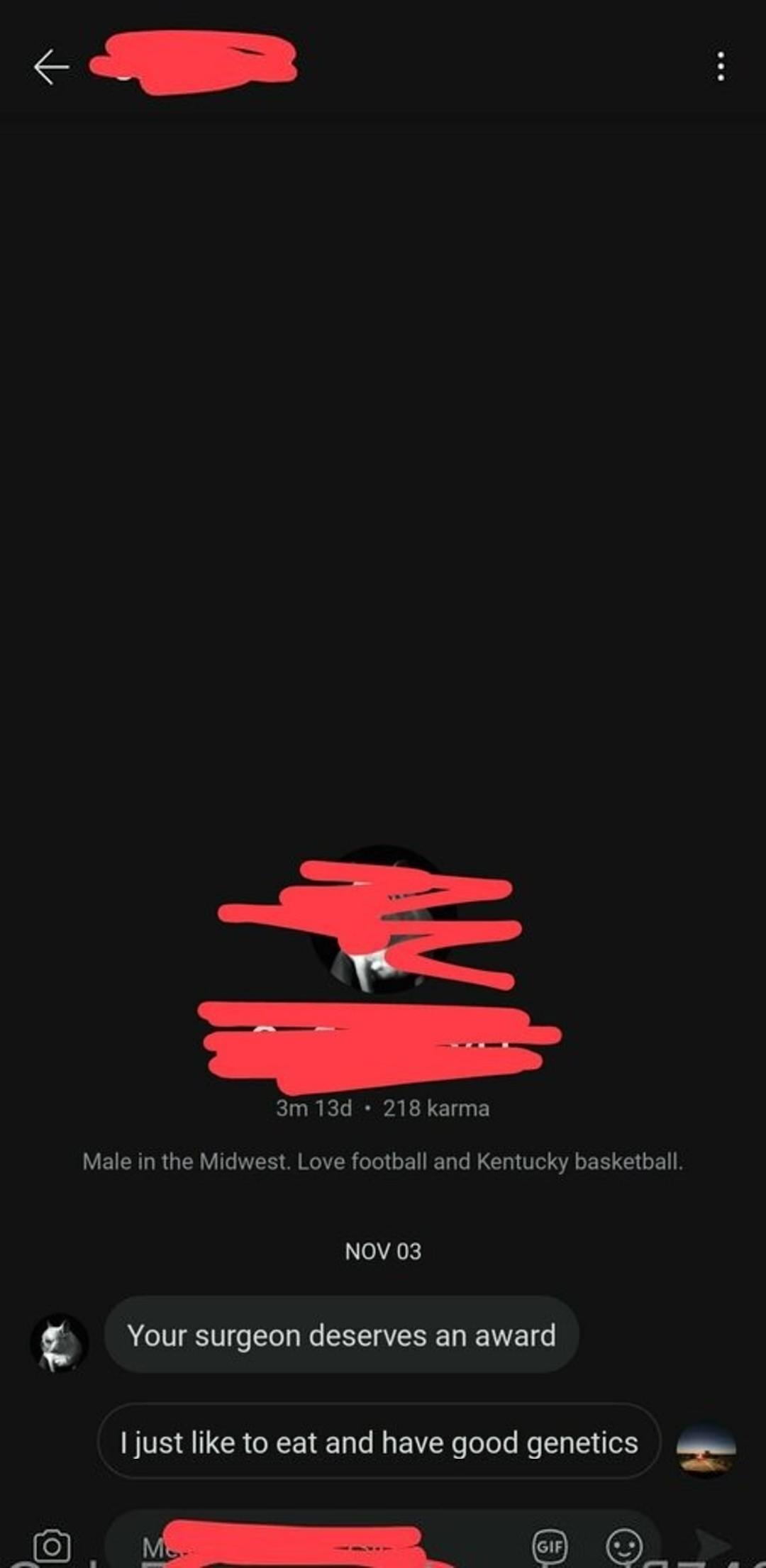
Task: Open sender's avatar beside the surgeon message
Action: [x=59, y=1342]
